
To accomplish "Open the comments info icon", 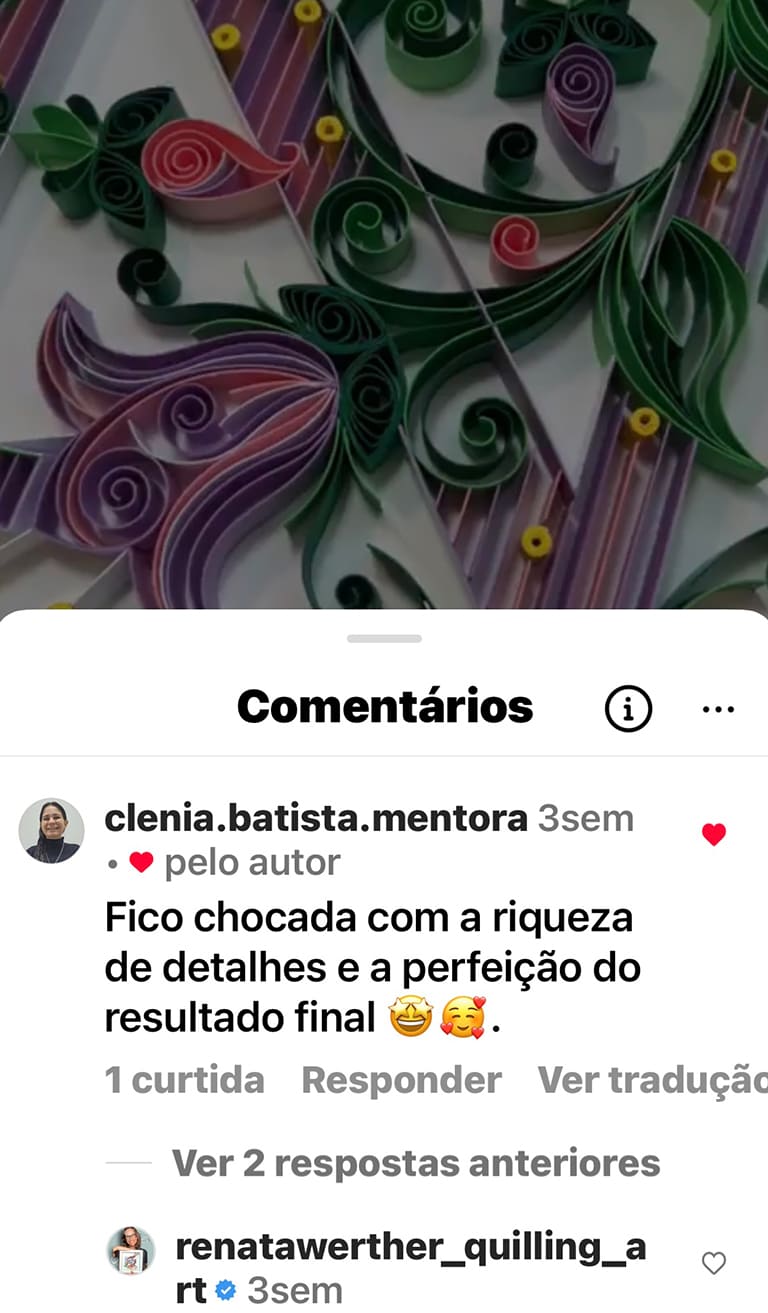I will click(628, 709).
